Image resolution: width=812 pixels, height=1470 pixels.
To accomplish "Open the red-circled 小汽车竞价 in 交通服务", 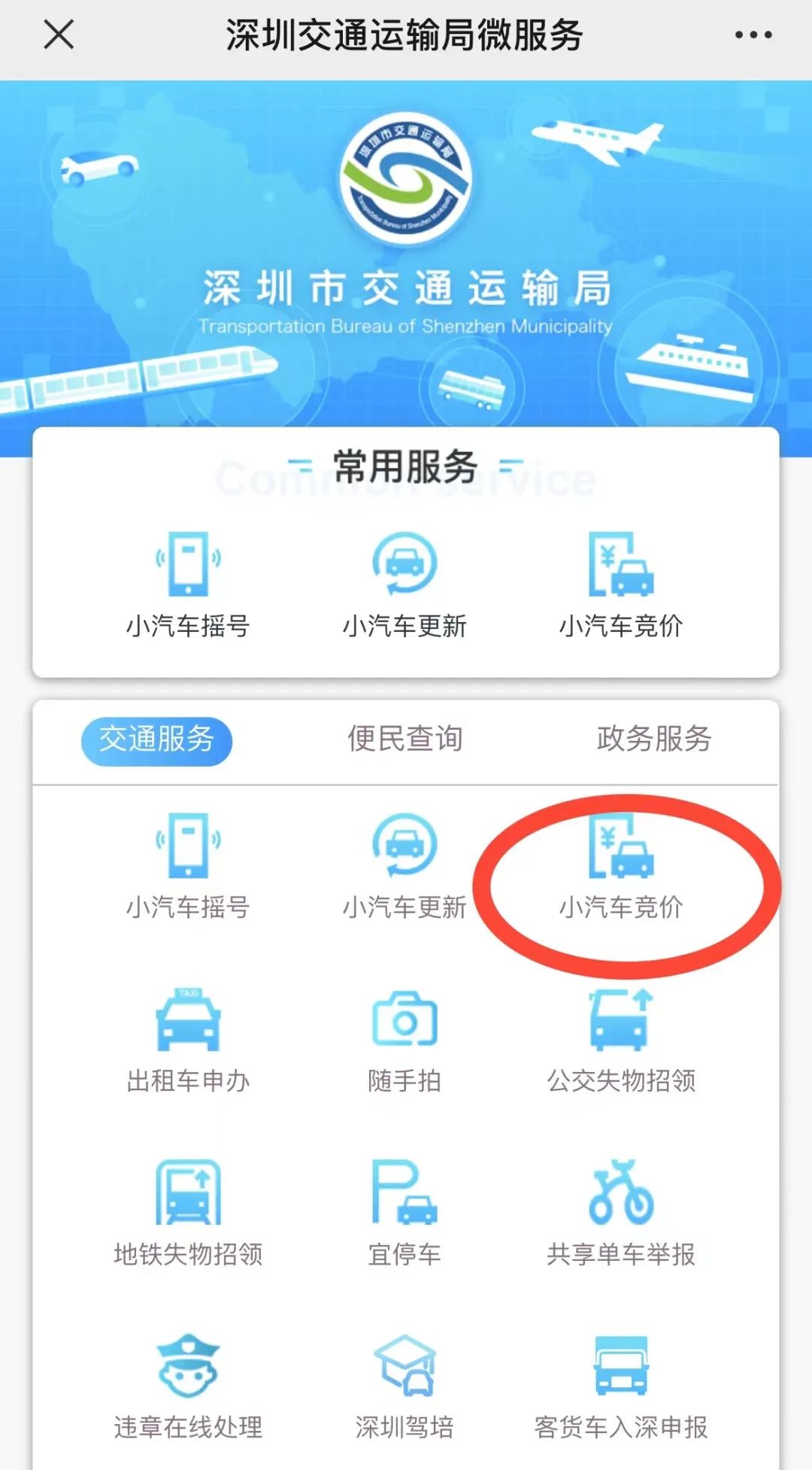I will pos(621,867).
